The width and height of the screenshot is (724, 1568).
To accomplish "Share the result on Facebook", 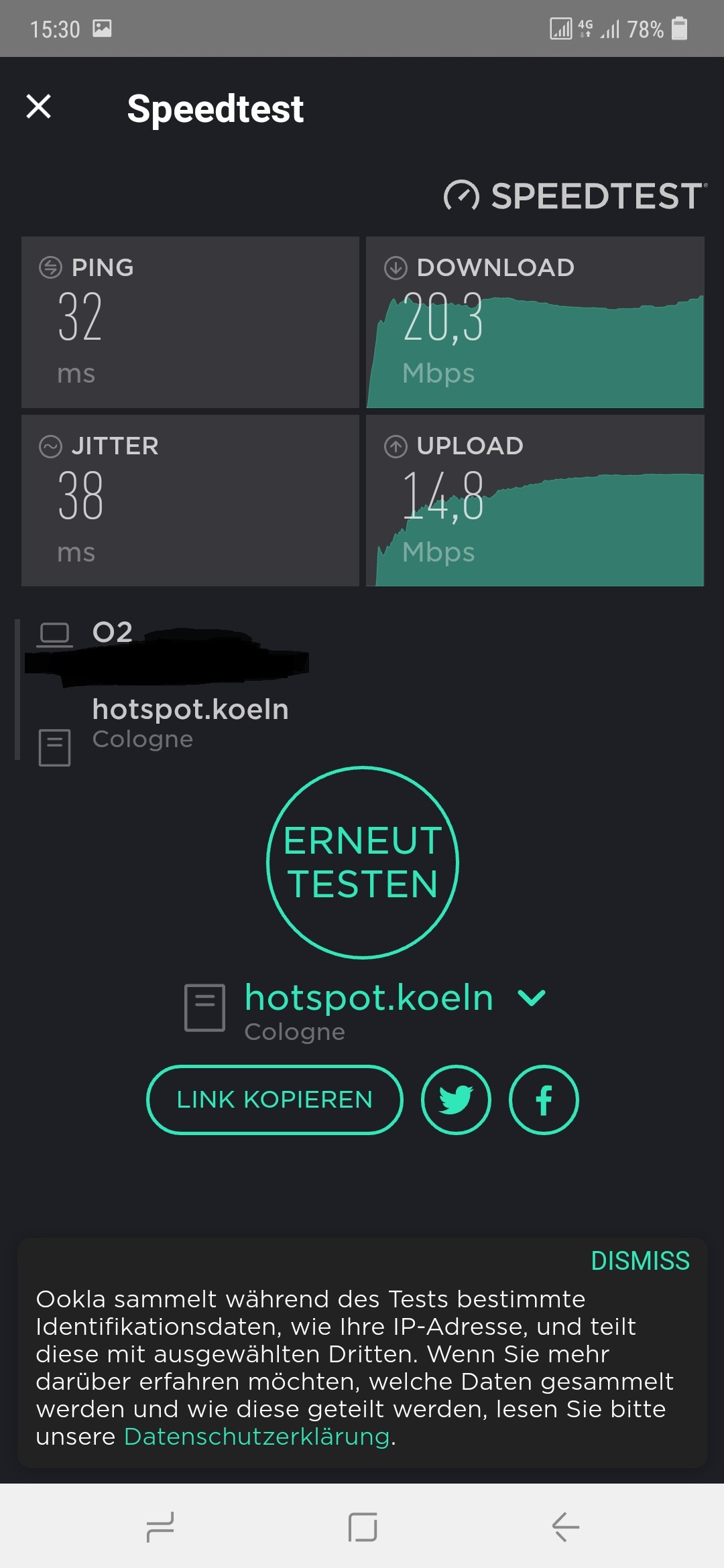I will [x=544, y=1100].
